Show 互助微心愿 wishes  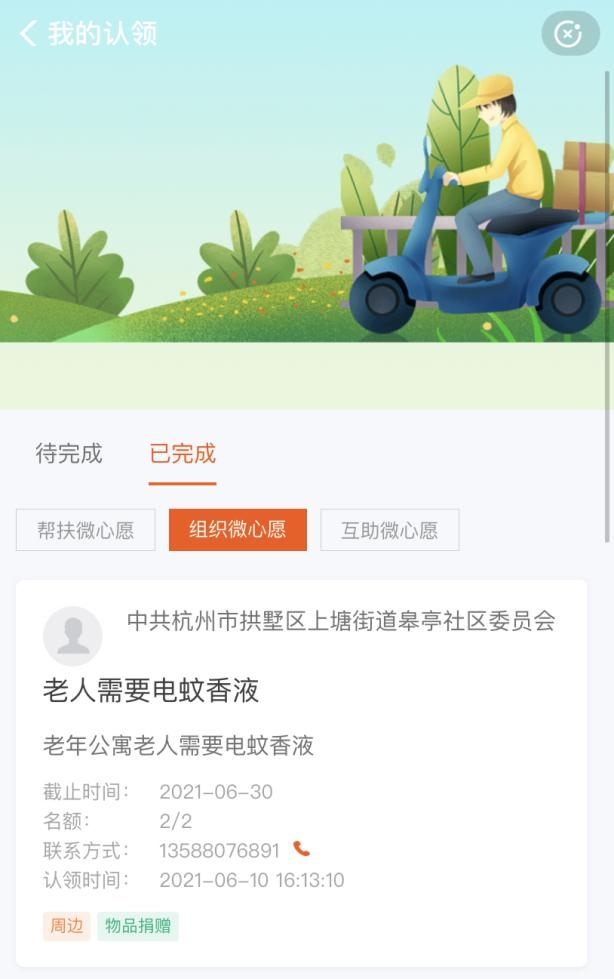coord(390,530)
